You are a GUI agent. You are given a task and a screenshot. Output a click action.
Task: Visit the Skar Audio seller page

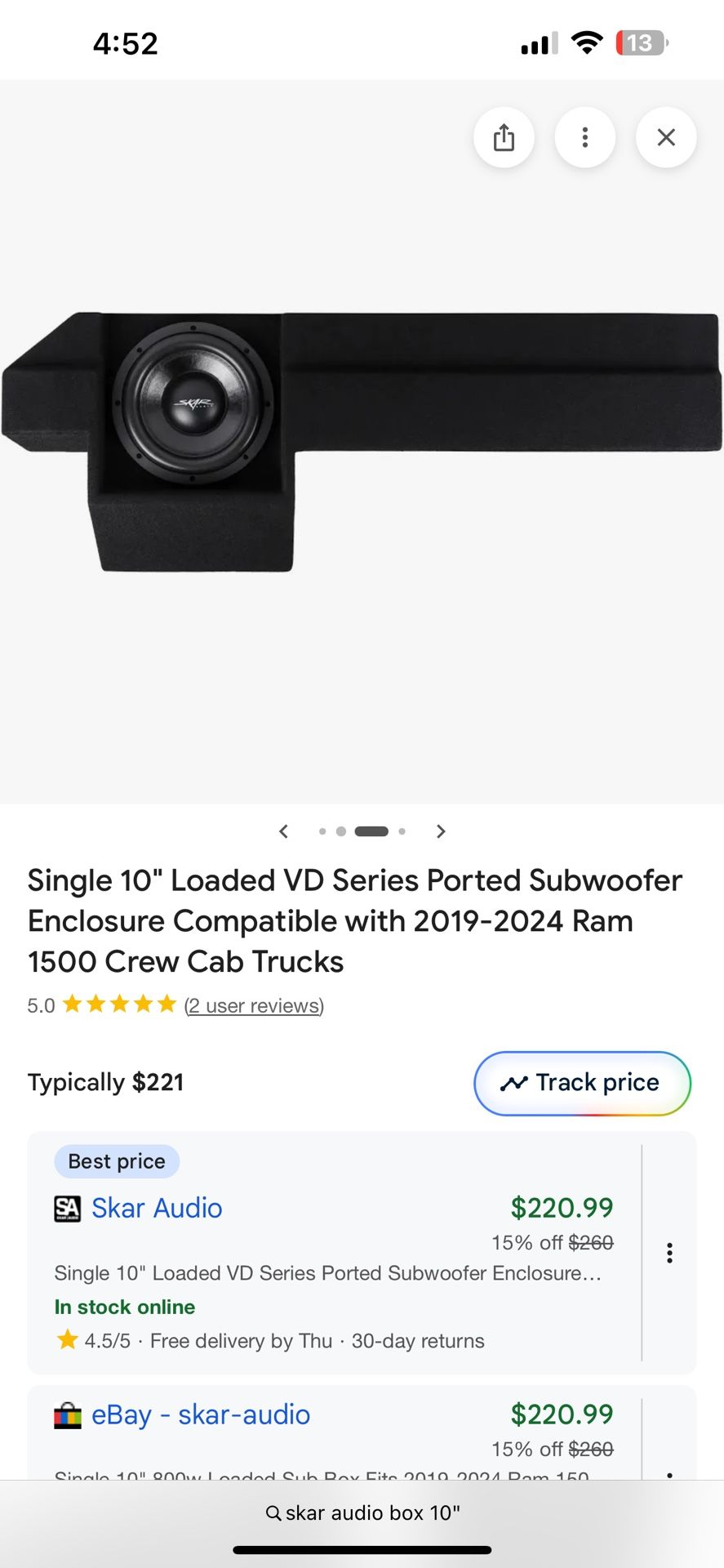click(156, 1209)
